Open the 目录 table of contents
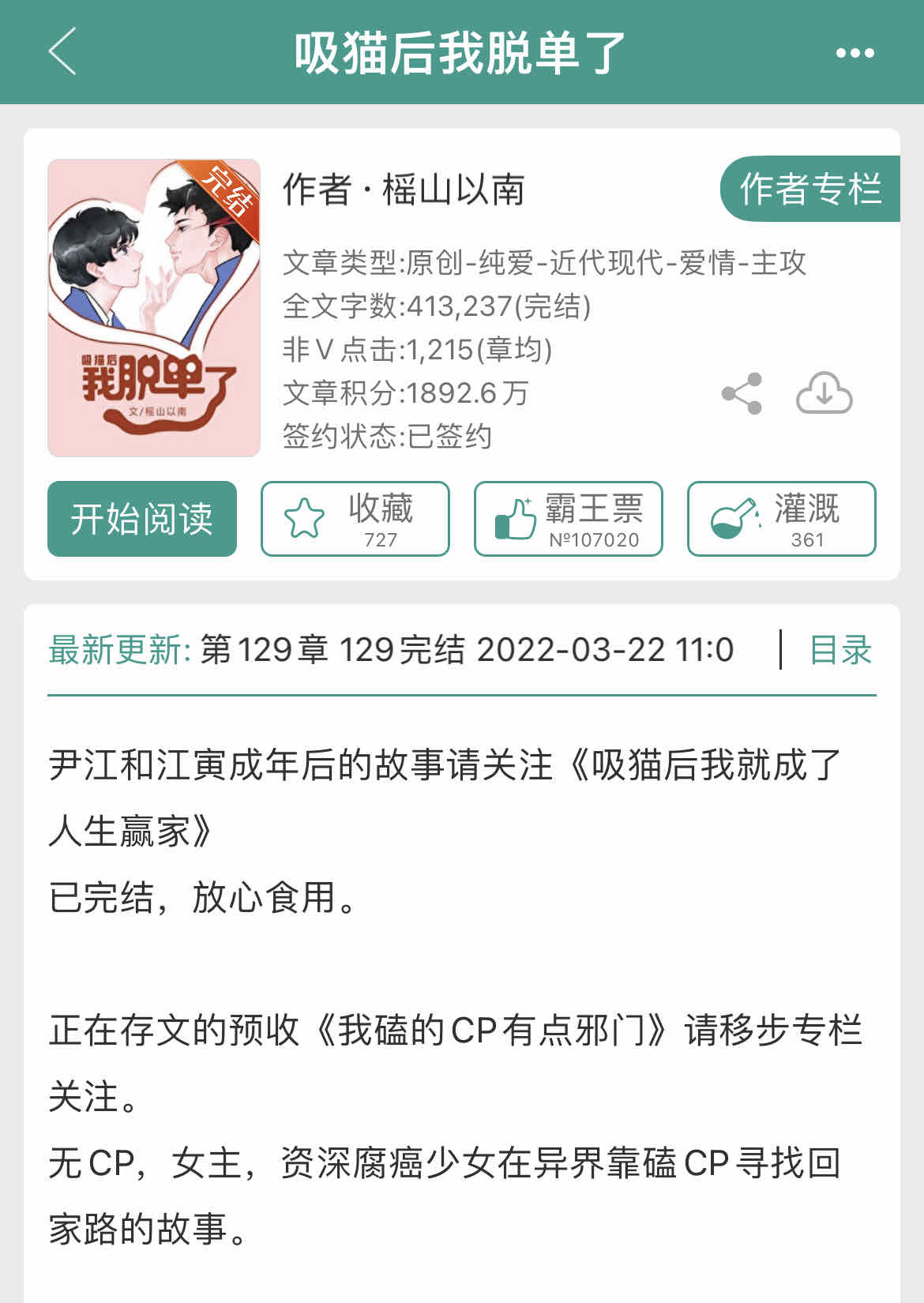This screenshot has width=924, height=1303. click(x=840, y=650)
